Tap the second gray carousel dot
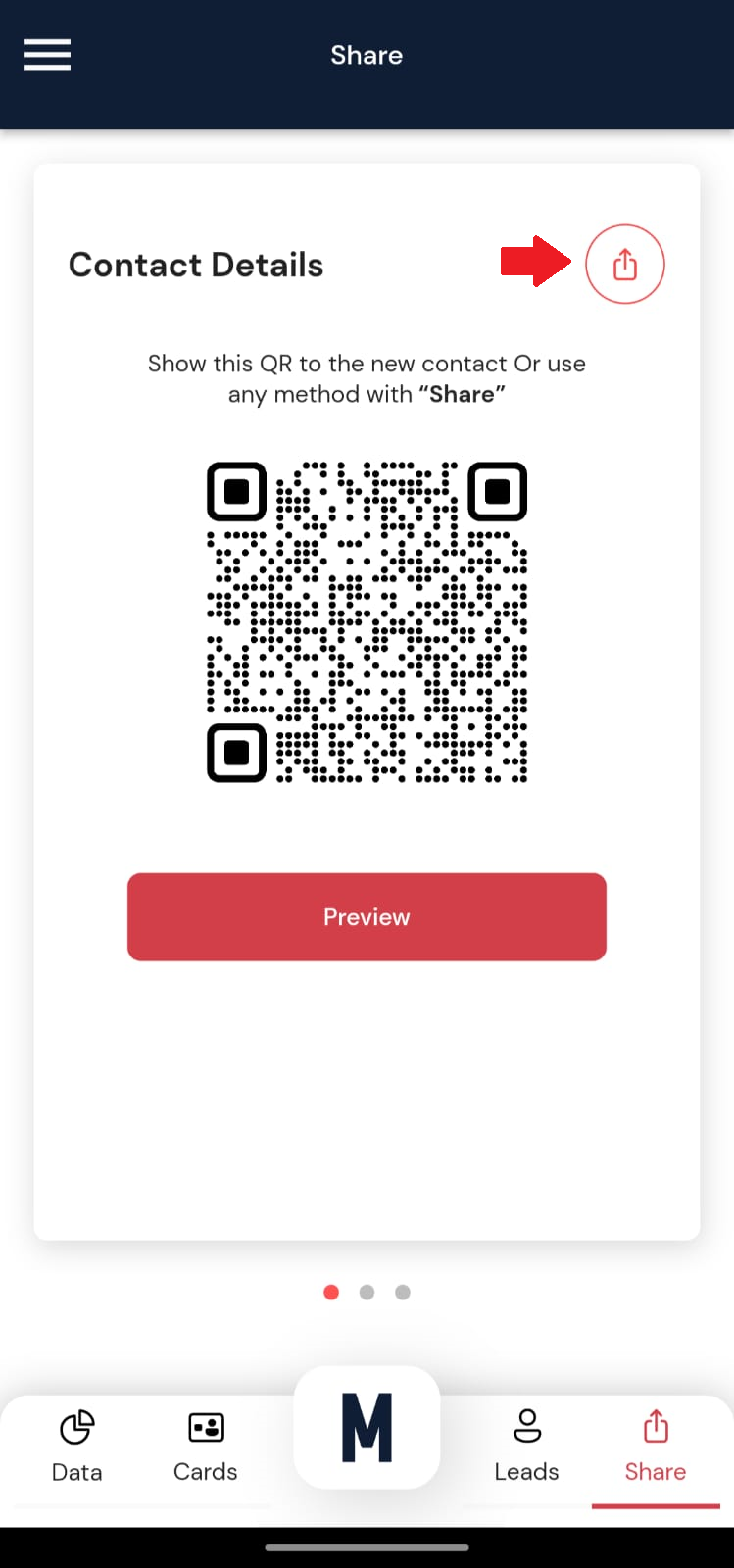The width and height of the screenshot is (734, 1568). (367, 1292)
